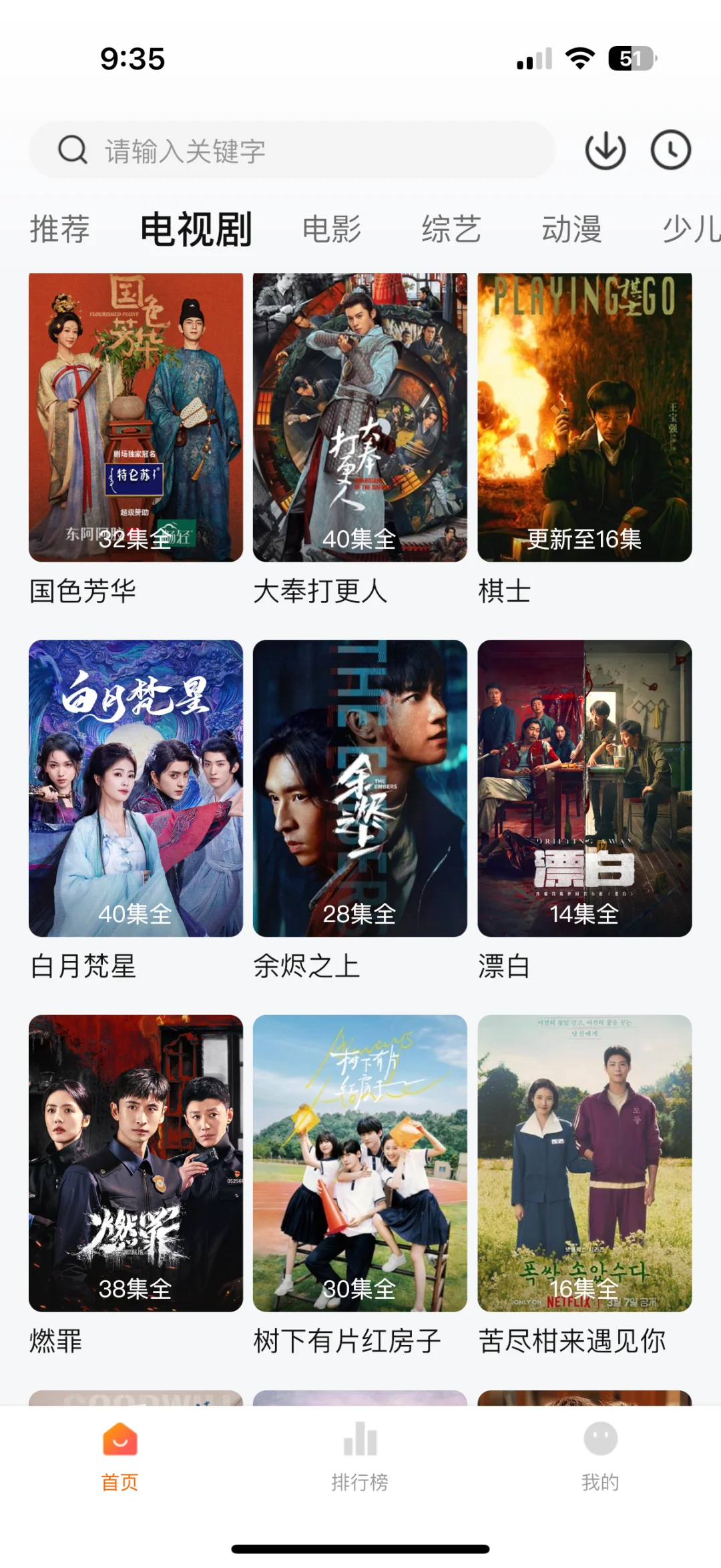Viewport: 721px width, 1568px height.
Task: Open the 白月梵星 drama card
Action: click(136, 788)
